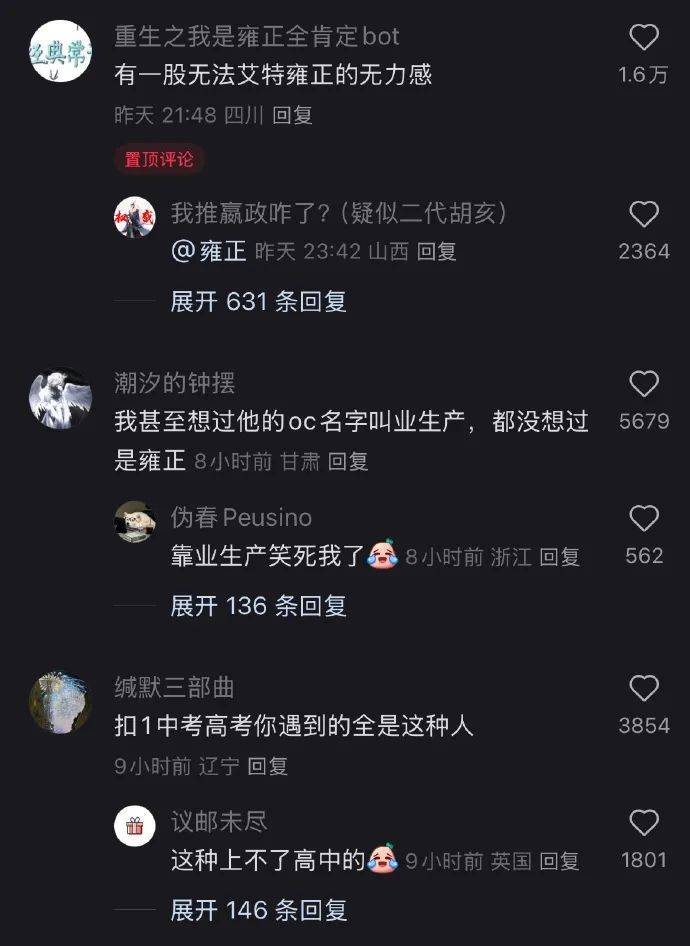Expand the 136 replies
The height and width of the screenshot is (946, 690).
pos(258,605)
